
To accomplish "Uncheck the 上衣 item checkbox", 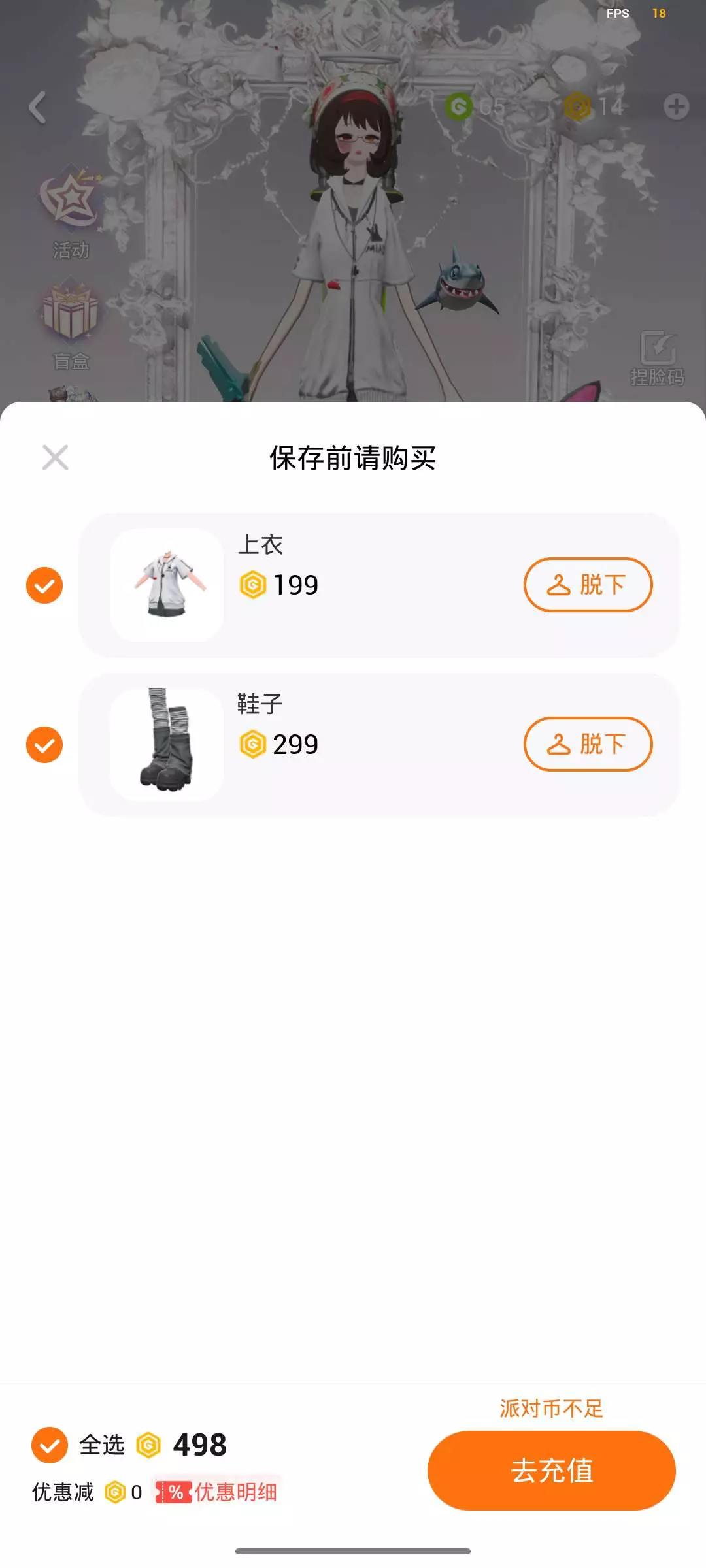I will pos(44,585).
